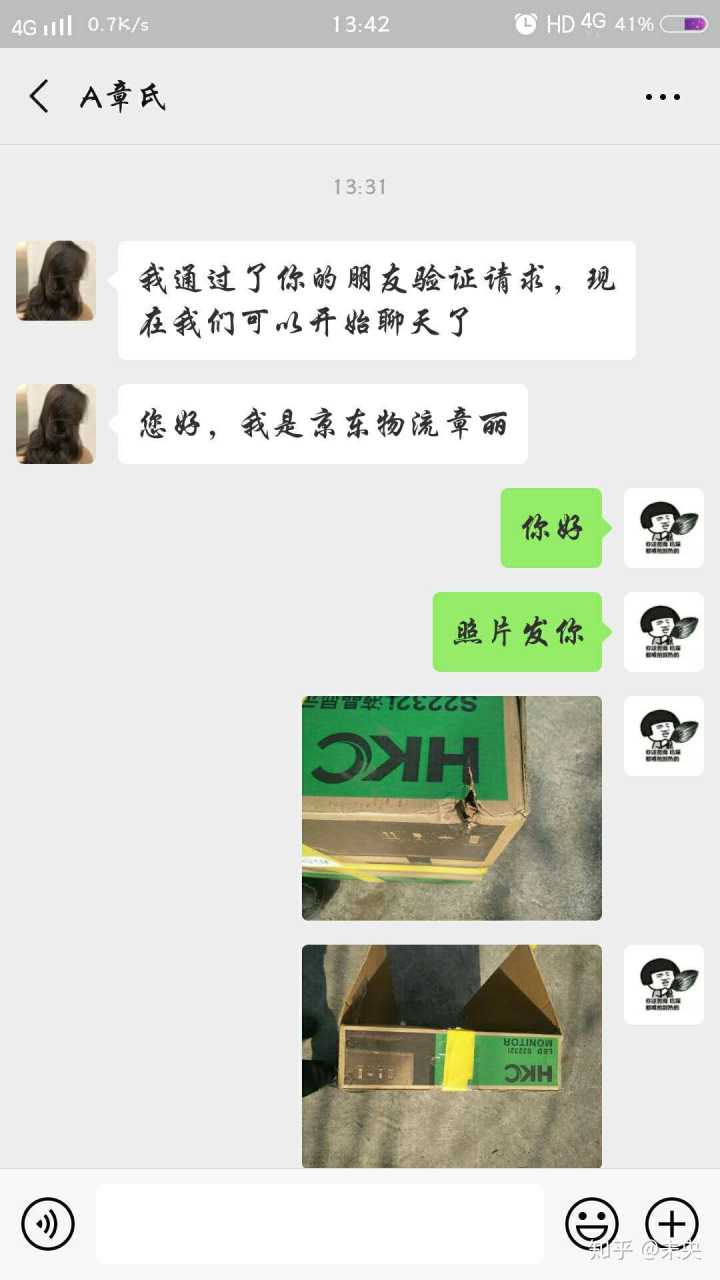
Task: Switch to voice message input
Action: (x=48, y=1223)
